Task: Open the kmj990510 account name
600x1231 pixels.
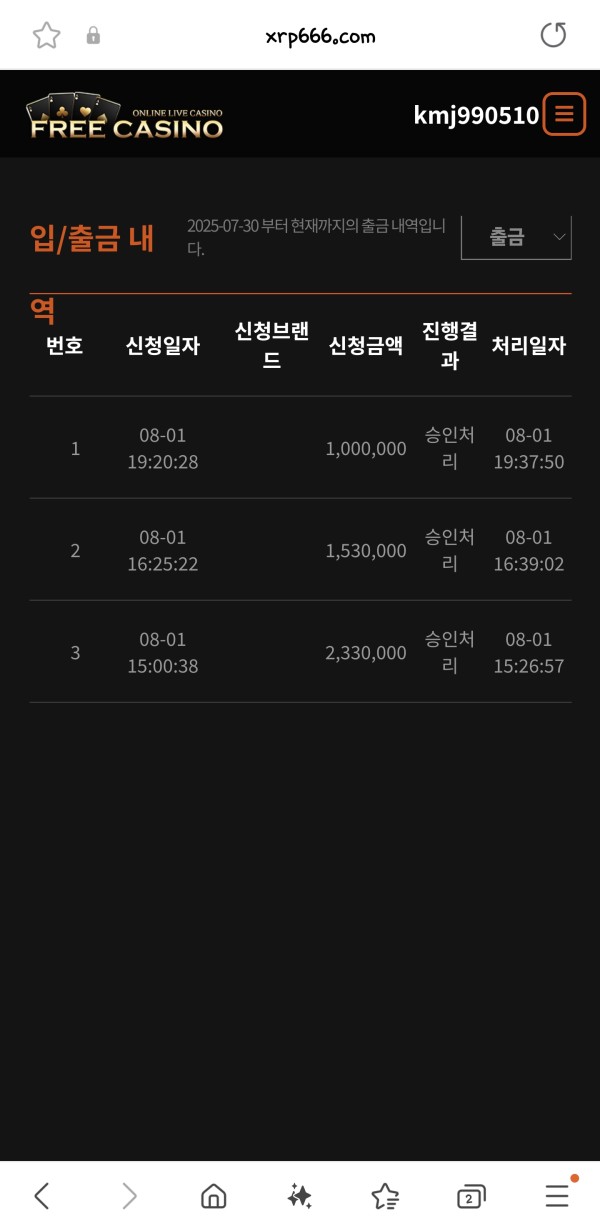Action: (x=476, y=115)
